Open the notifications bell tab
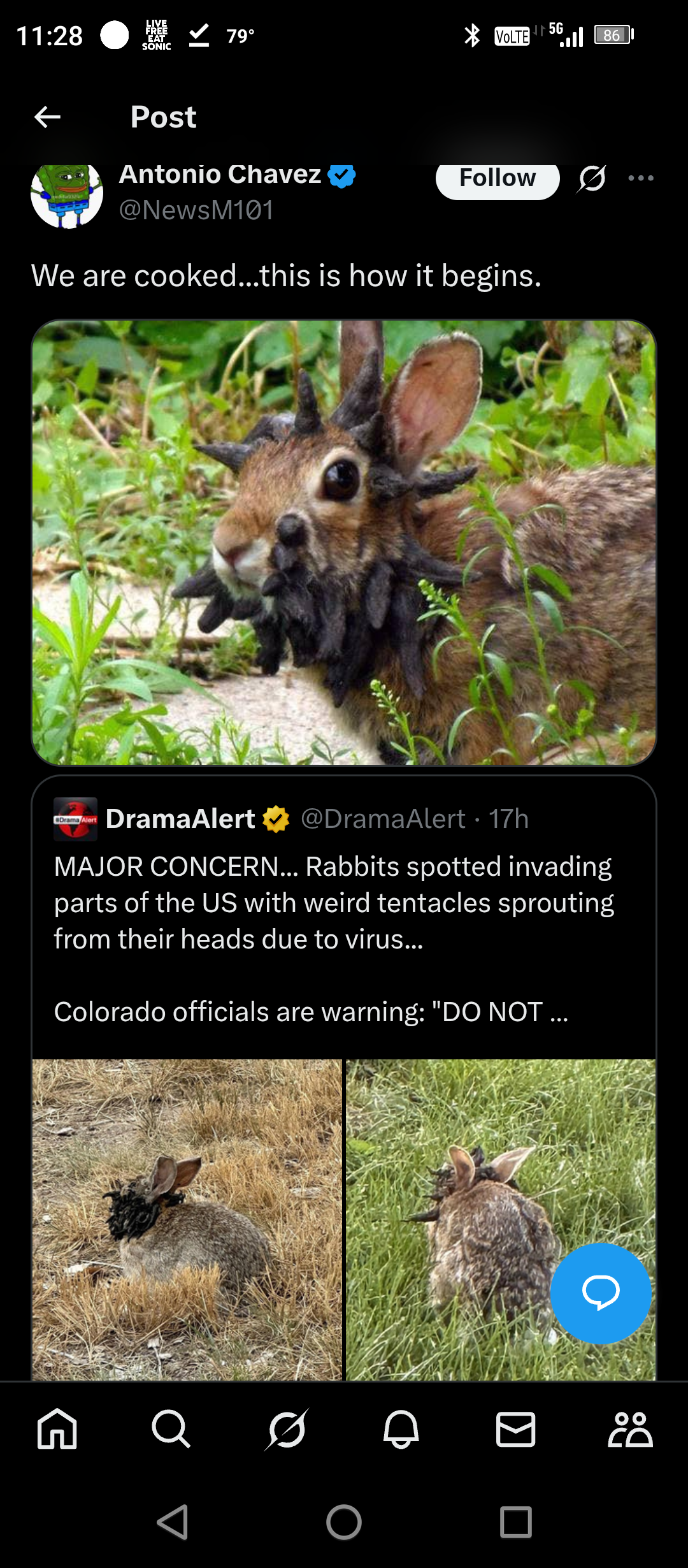The width and height of the screenshot is (688, 1568). (401, 1429)
